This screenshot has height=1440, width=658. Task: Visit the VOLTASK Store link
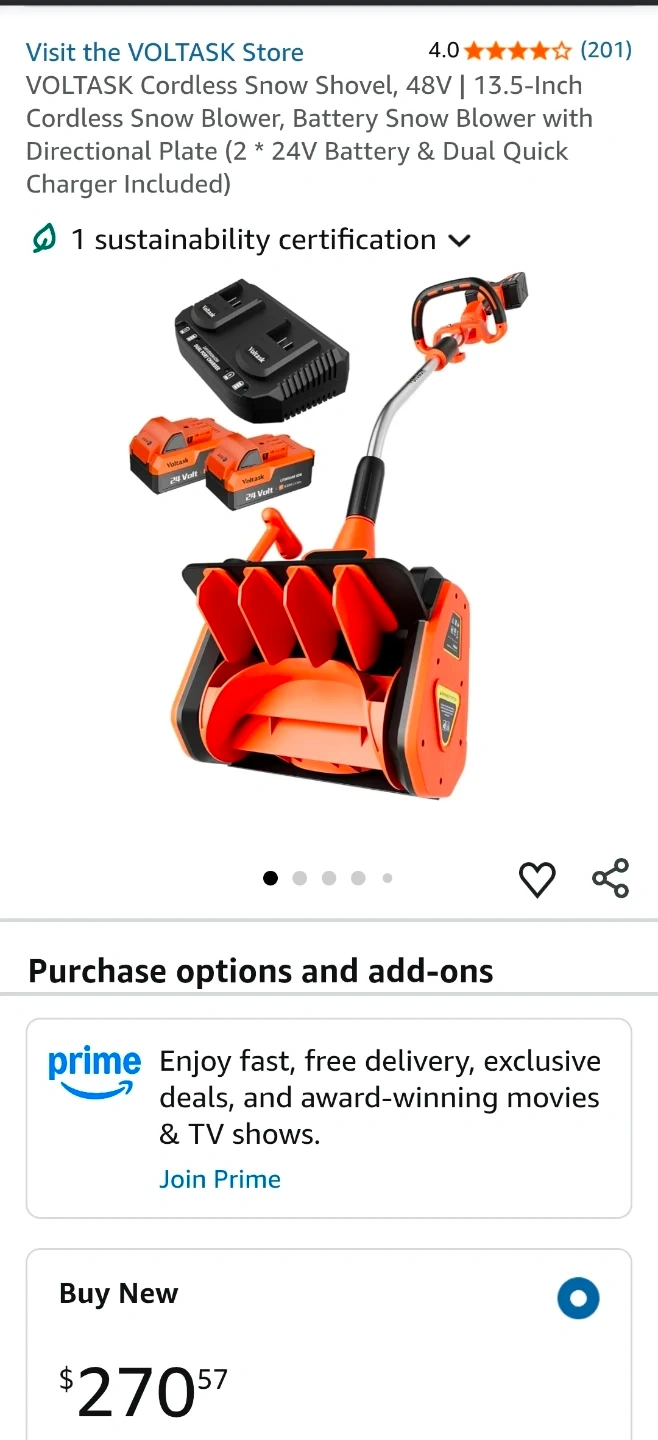click(x=165, y=52)
